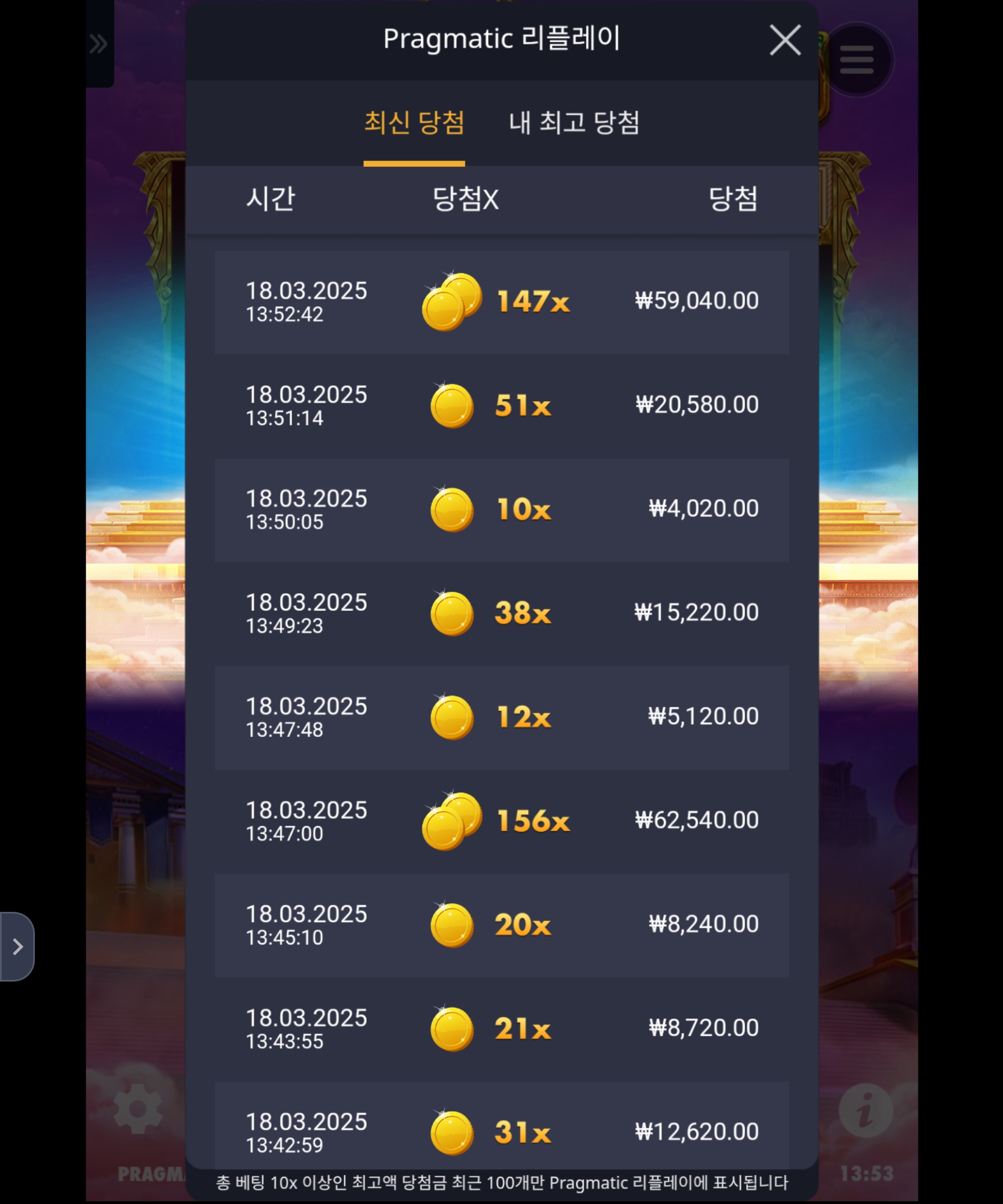Select the 최신 당첨 tab
Image resolution: width=1003 pixels, height=1204 pixels.
[414, 123]
